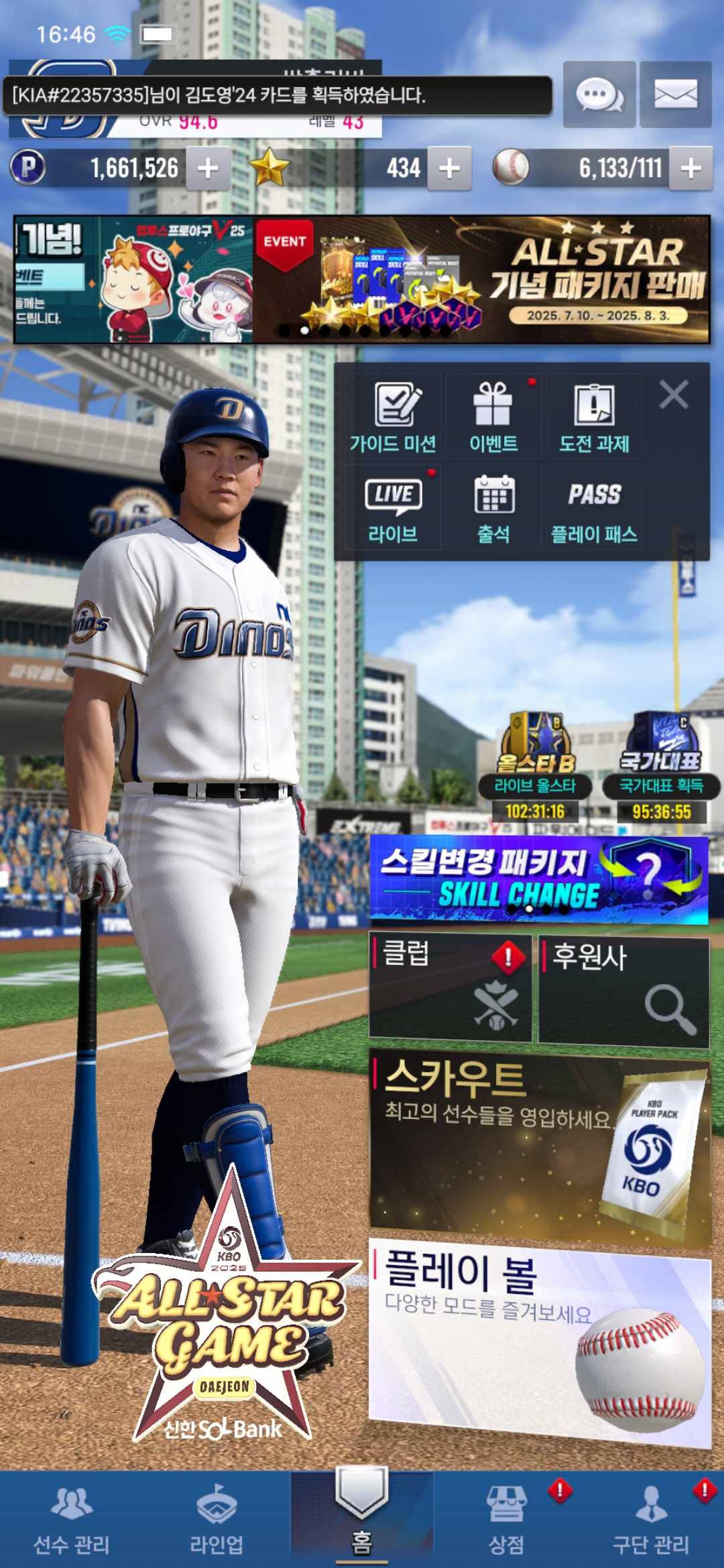This screenshot has width=724, height=1568.
Task: Switch to the 상점 tab
Action: tap(506, 1520)
